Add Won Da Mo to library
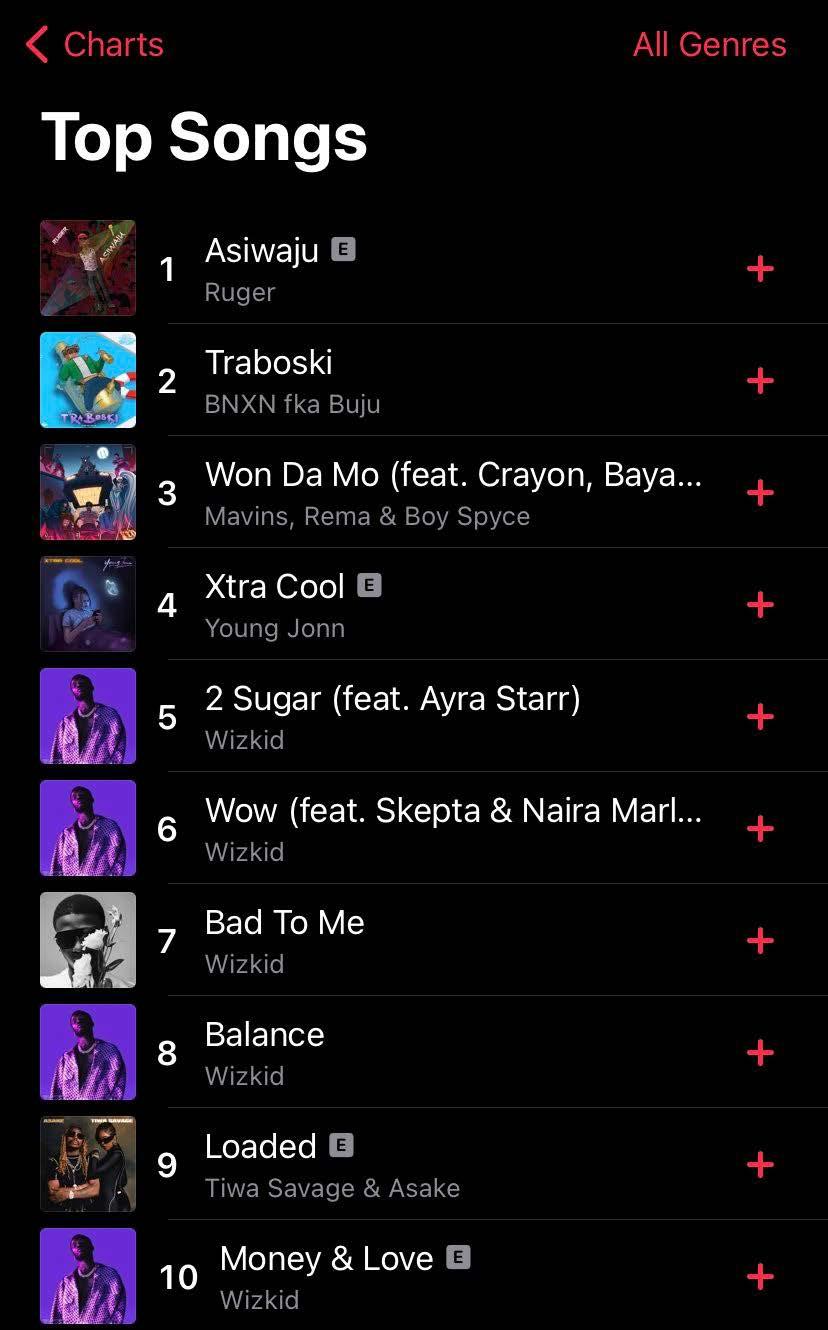This screenshot has width=828, height=1330. click(x=760, y=493)
